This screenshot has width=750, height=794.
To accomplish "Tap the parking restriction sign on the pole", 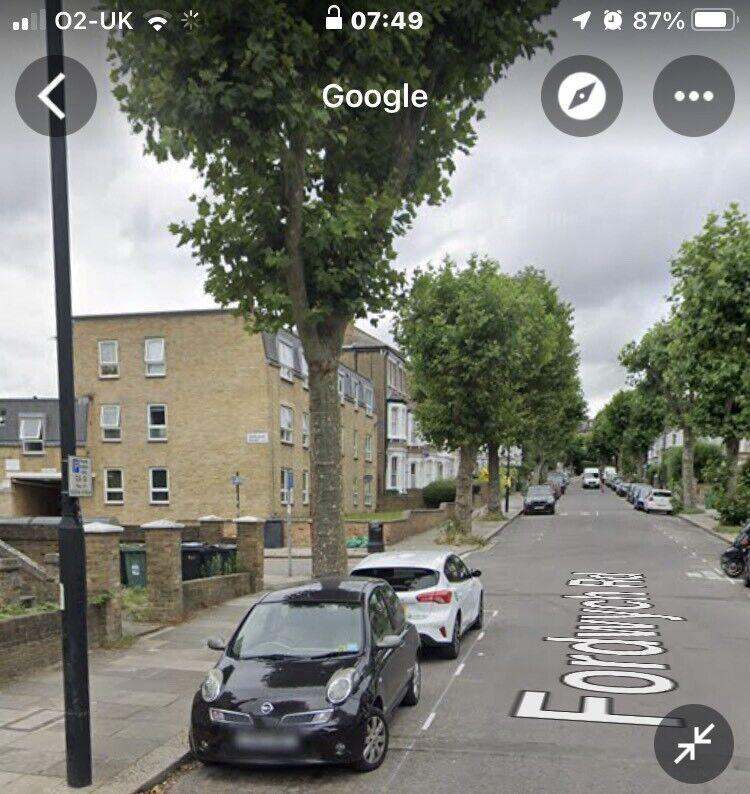I will coord(82,478).
